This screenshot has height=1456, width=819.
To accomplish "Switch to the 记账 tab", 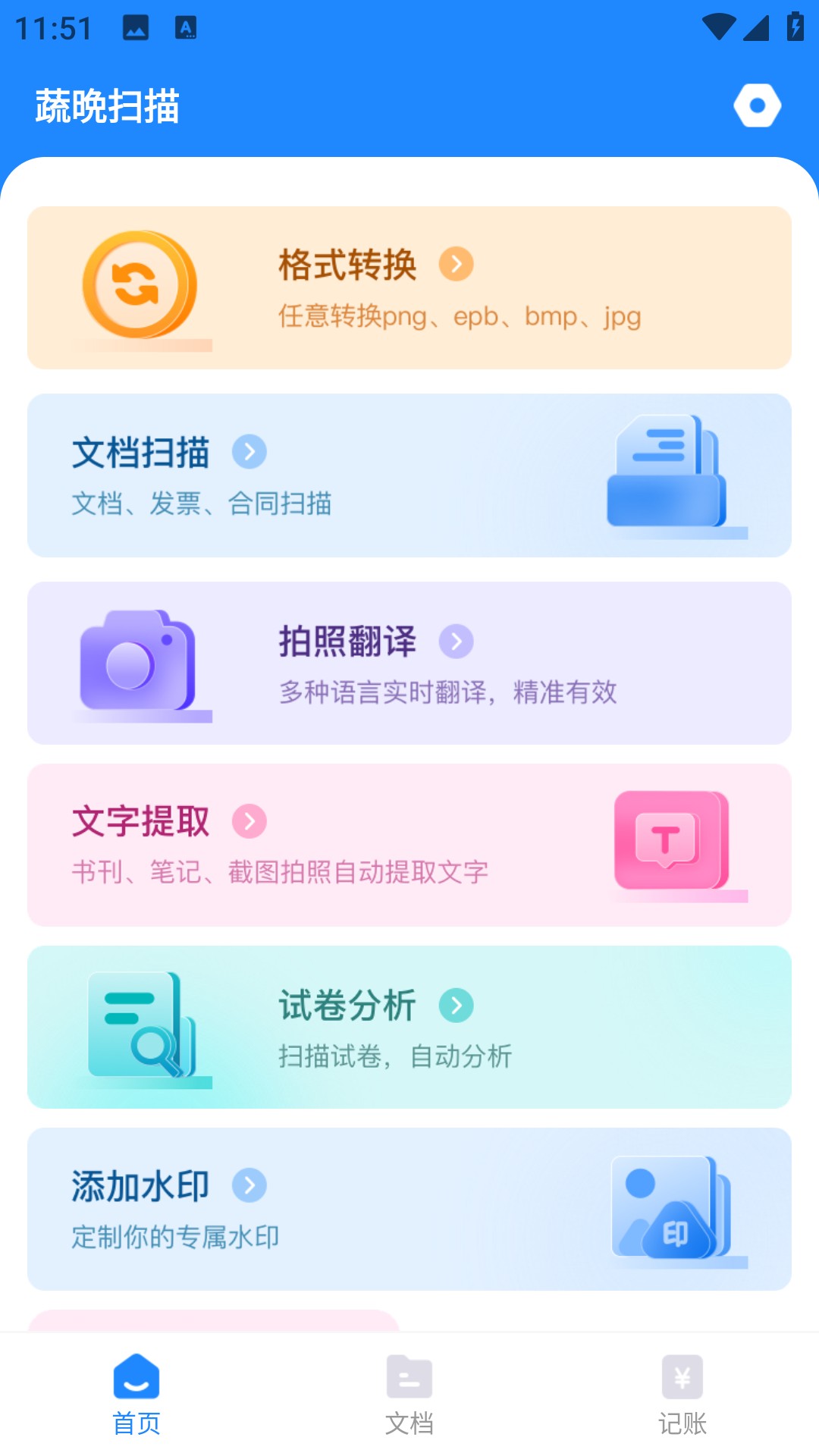I will [x=682, y=1423].
